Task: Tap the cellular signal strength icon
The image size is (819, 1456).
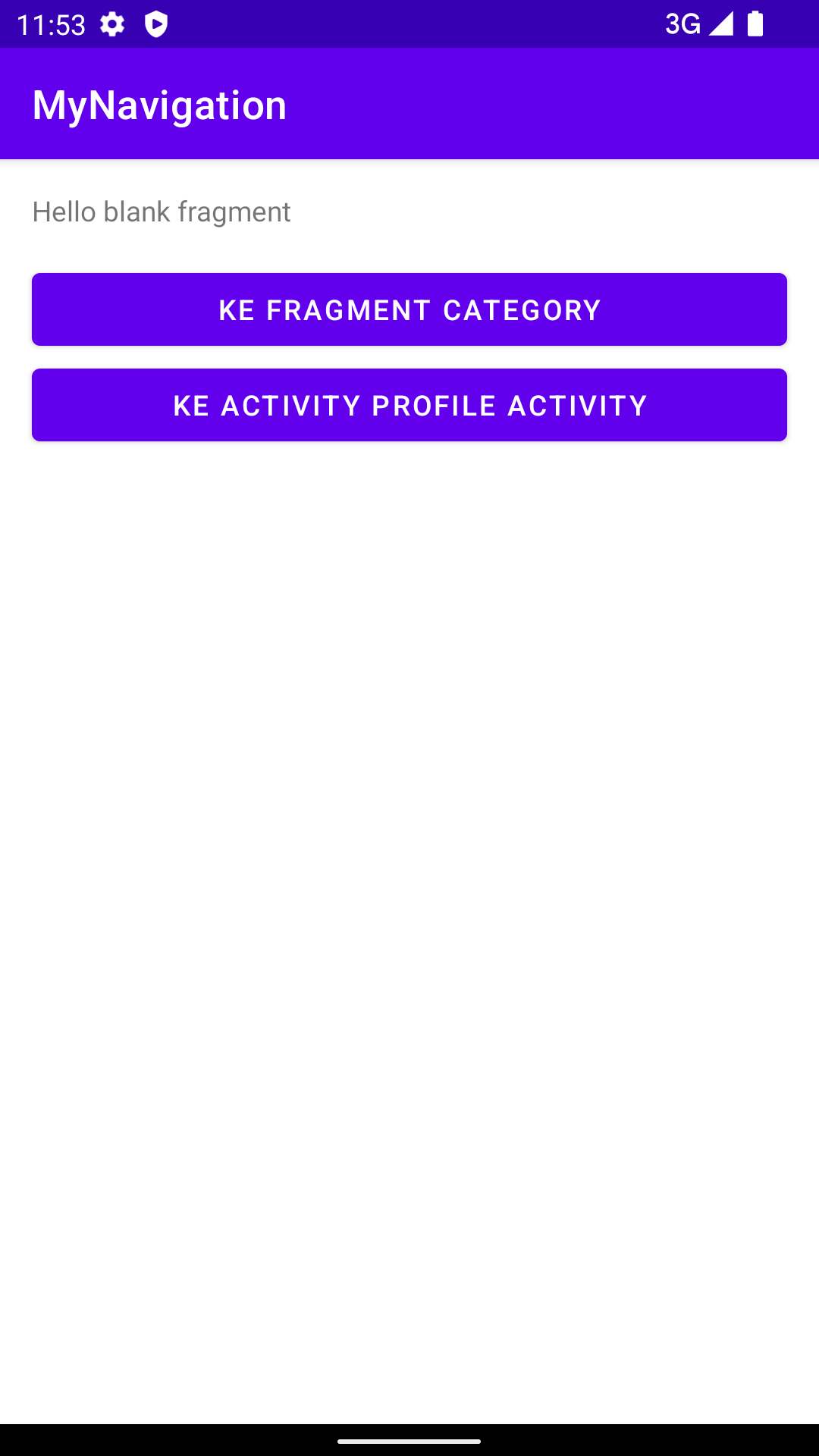Action: [x=721, y=25]
